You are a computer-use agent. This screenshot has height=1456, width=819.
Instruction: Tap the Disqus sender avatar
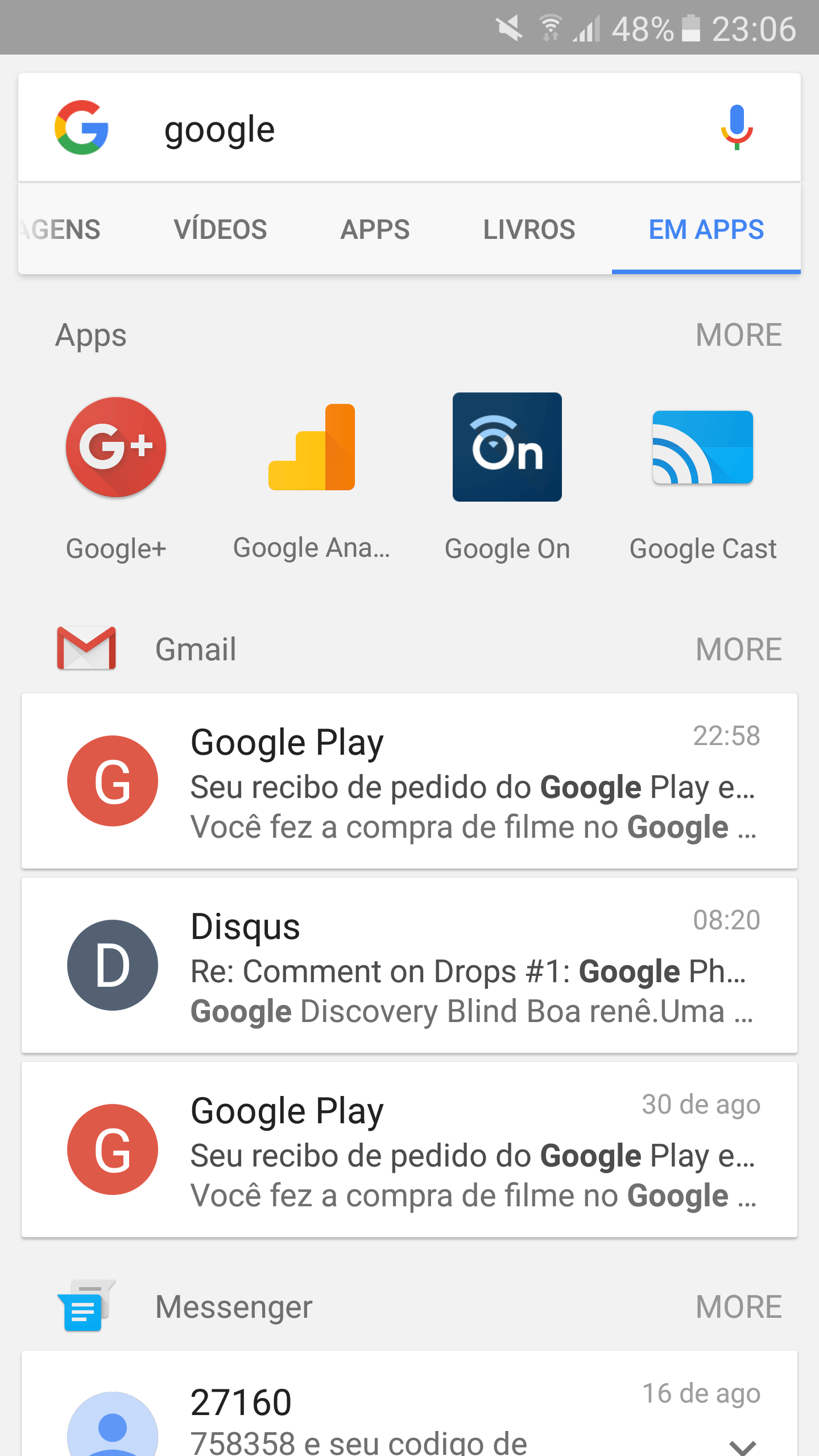112,965
